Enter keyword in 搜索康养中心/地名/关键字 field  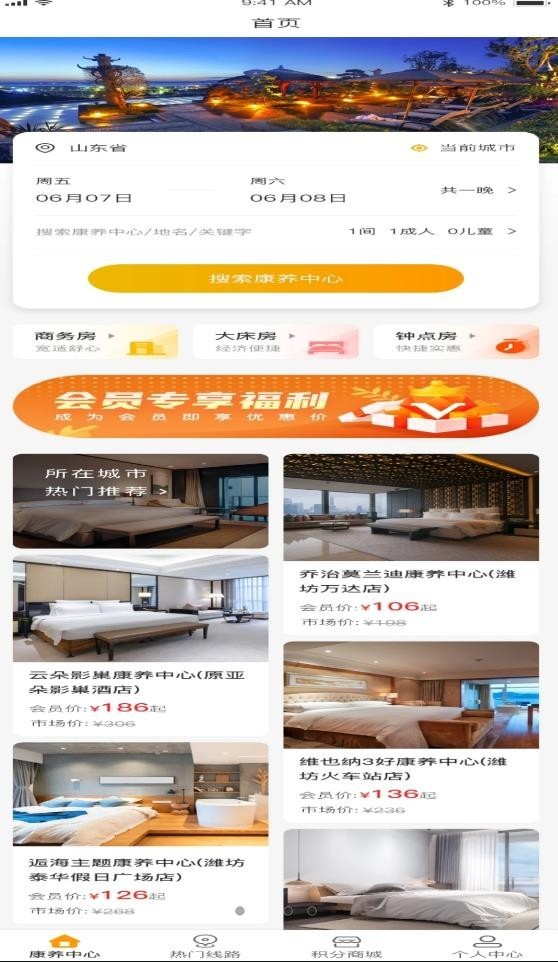143,232
